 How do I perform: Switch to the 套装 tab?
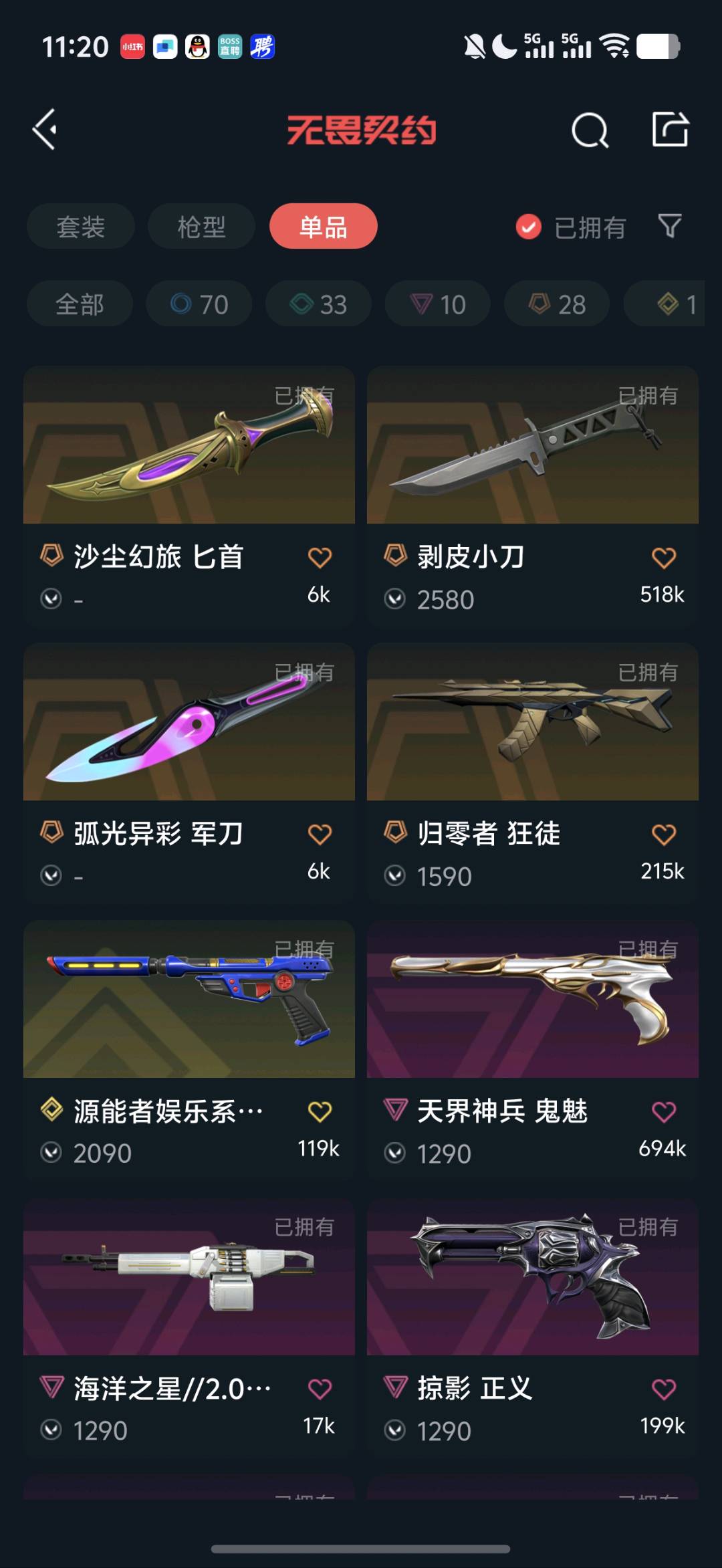pyautogui.click(x=81, y=227)
